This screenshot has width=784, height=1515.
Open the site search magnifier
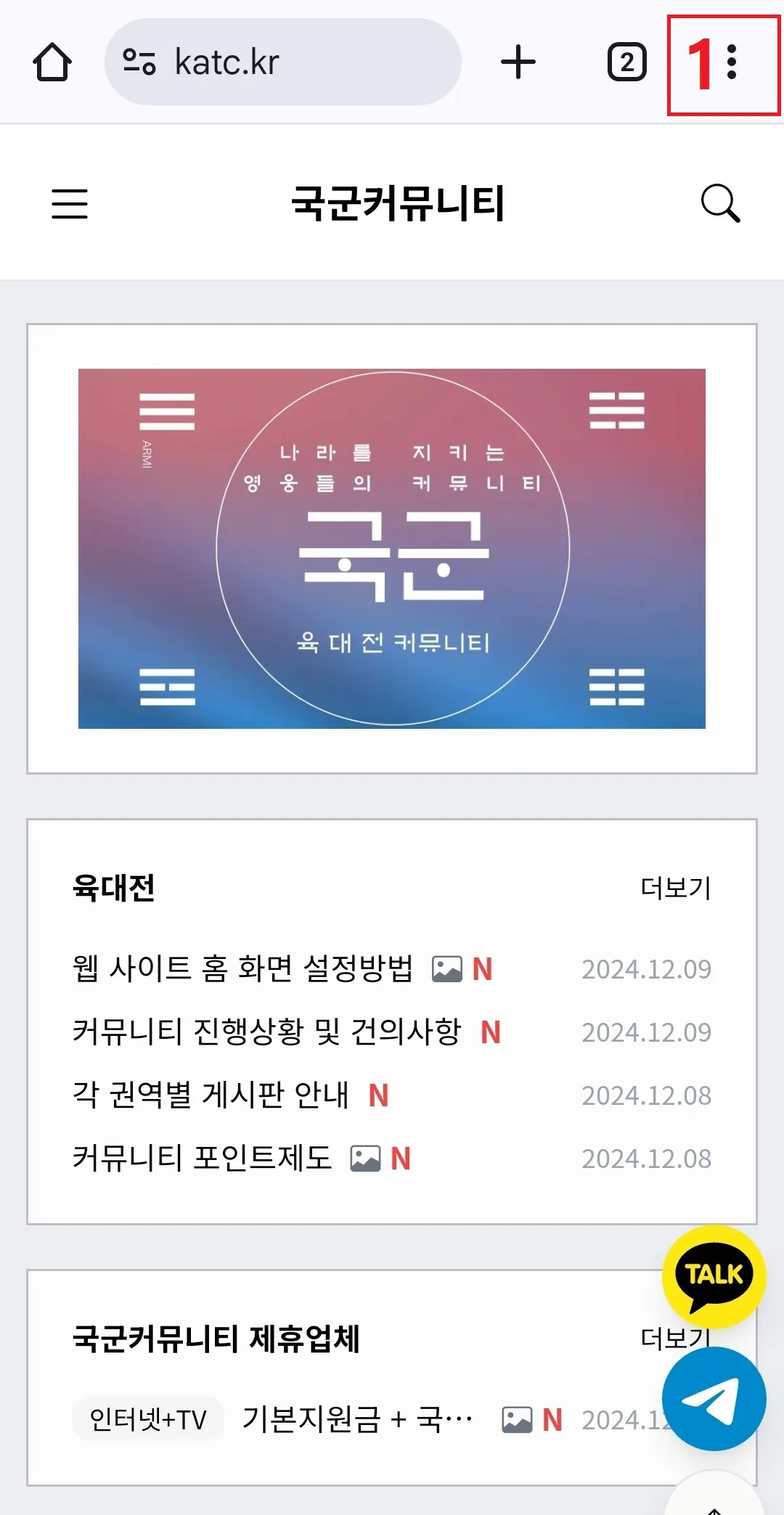[x=720, y=203]
